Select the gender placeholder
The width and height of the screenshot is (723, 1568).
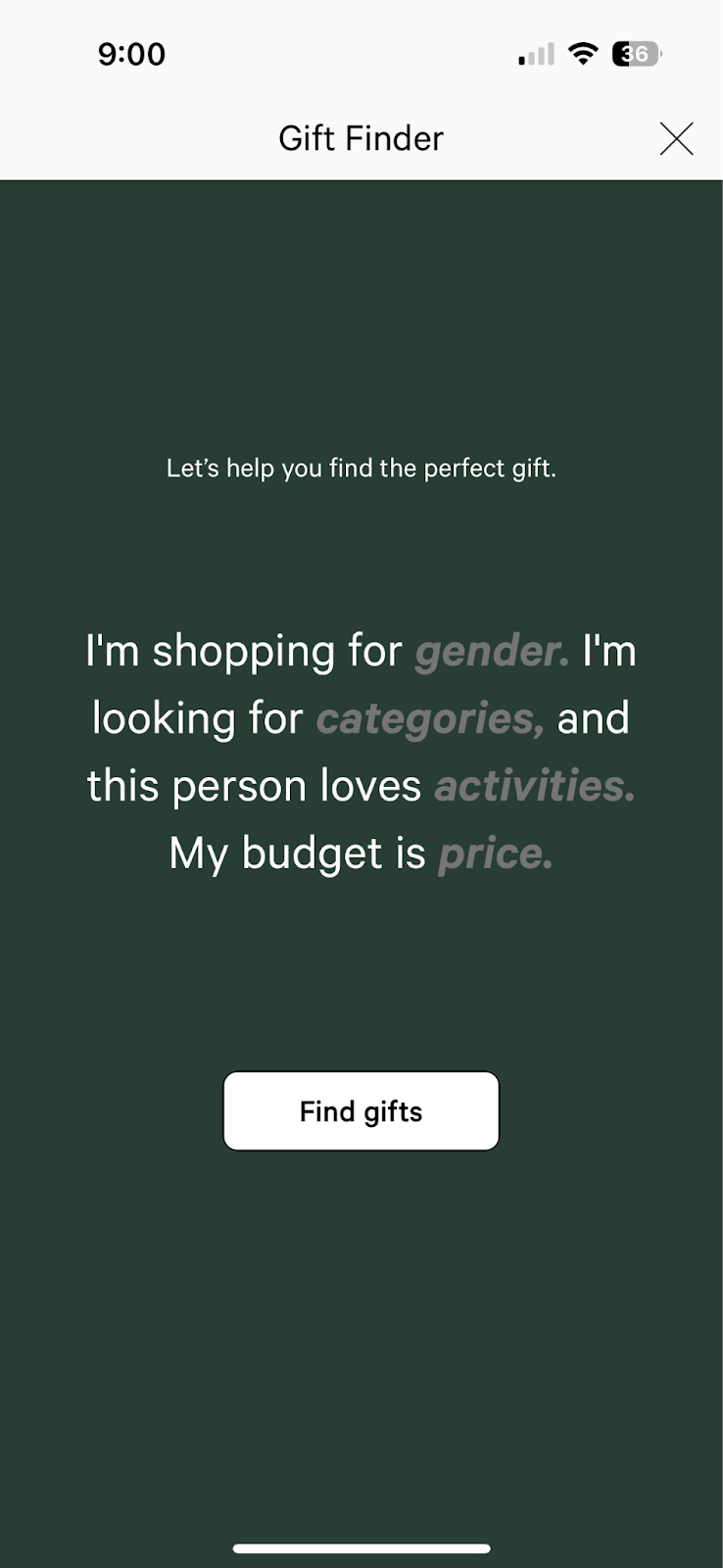tap(492, 652)
